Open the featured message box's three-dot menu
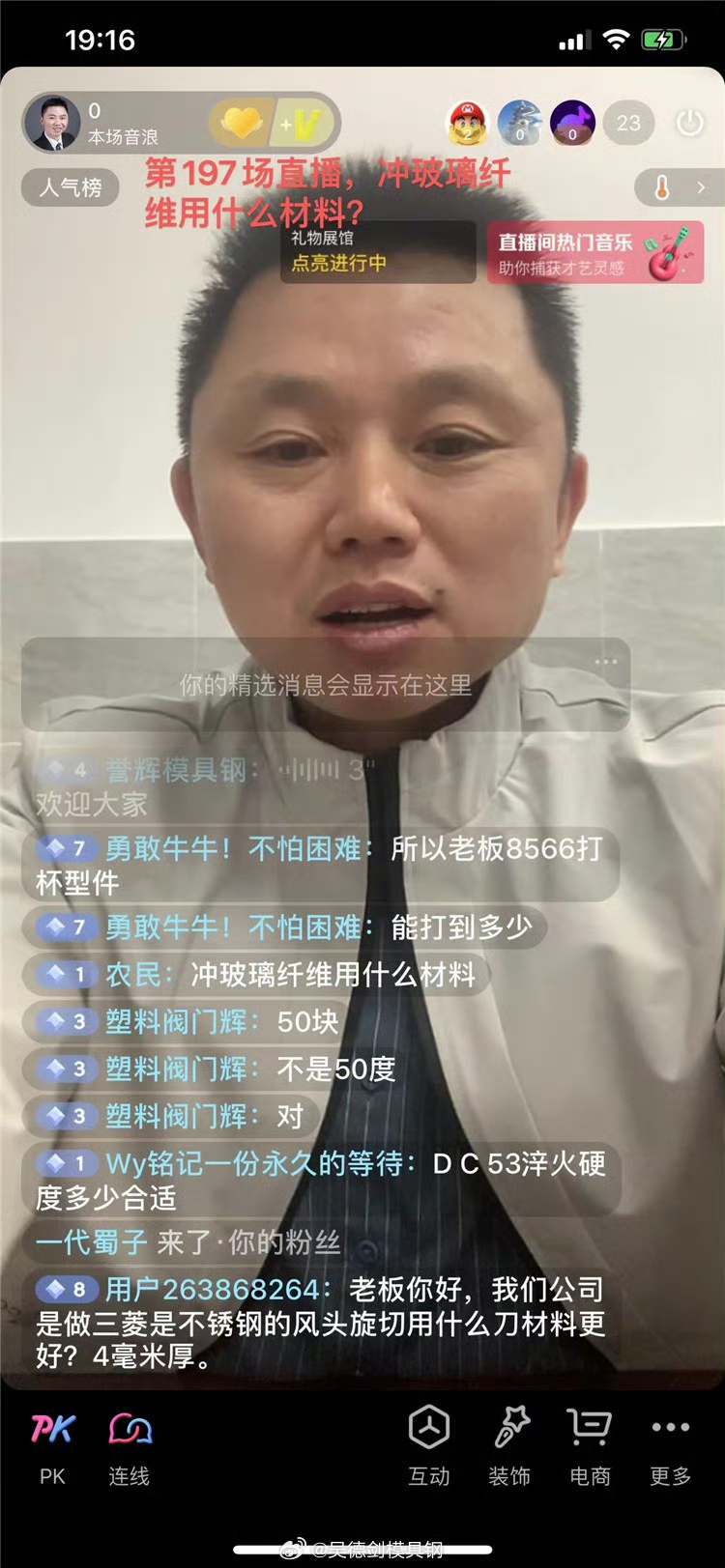 point(606,662)
